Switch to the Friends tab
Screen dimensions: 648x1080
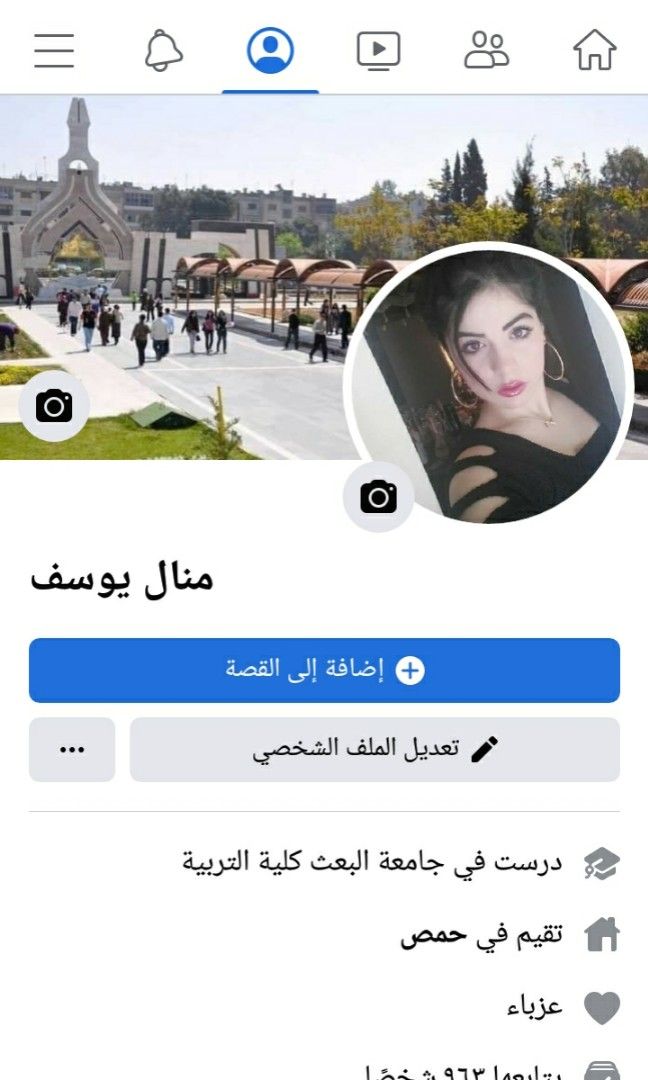486,50
